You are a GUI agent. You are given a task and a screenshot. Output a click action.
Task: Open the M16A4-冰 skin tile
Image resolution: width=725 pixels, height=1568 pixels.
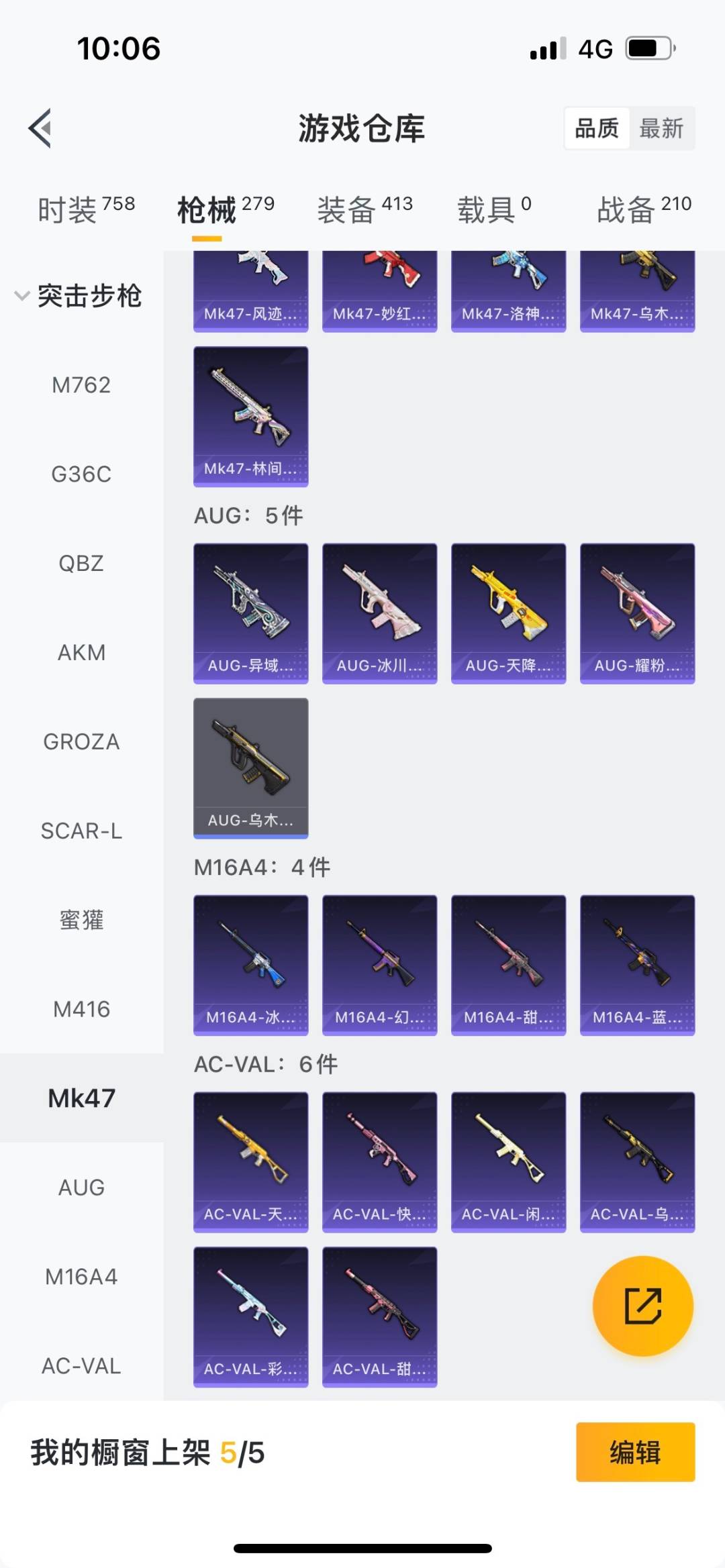pos(250,965)
